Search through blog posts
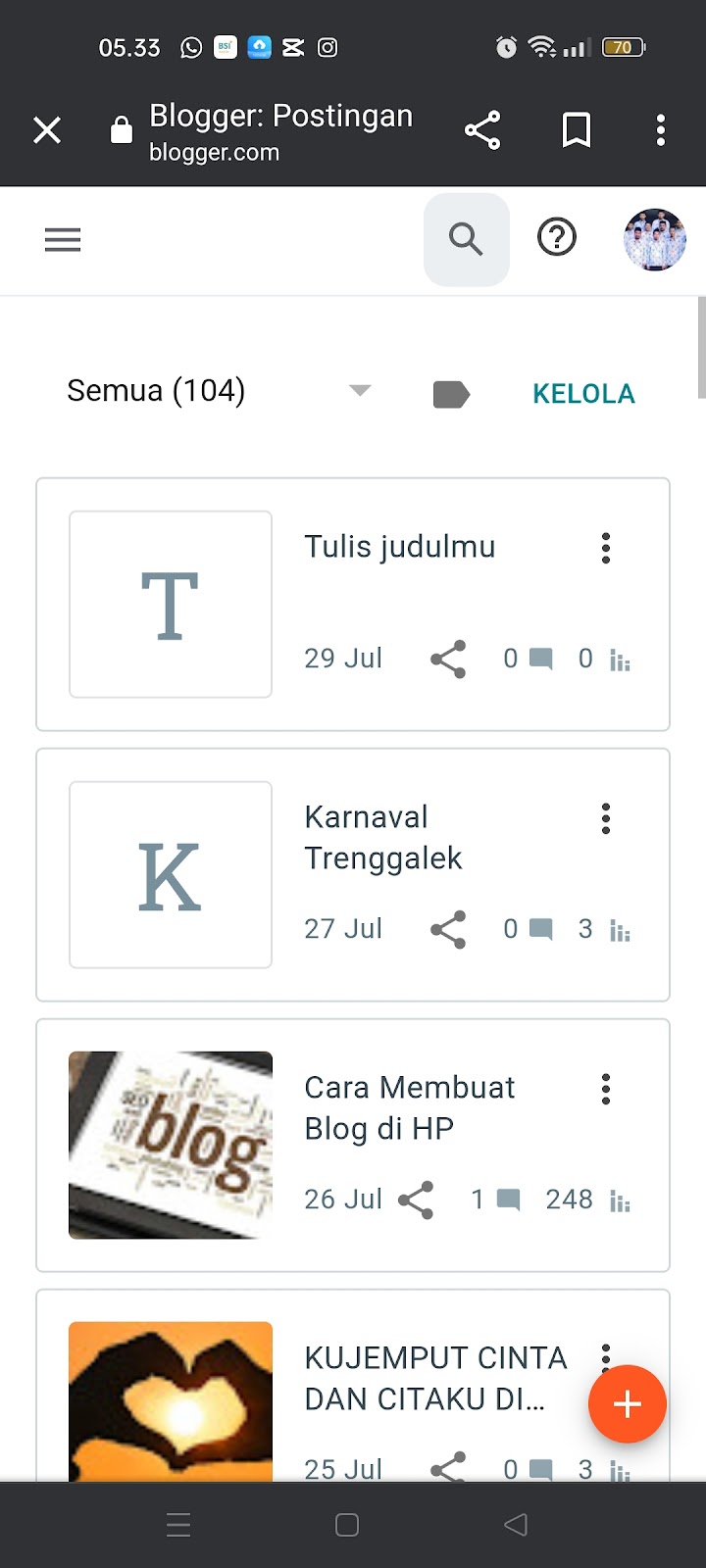Screen dimensions: 706x1568 coord(466,239)
